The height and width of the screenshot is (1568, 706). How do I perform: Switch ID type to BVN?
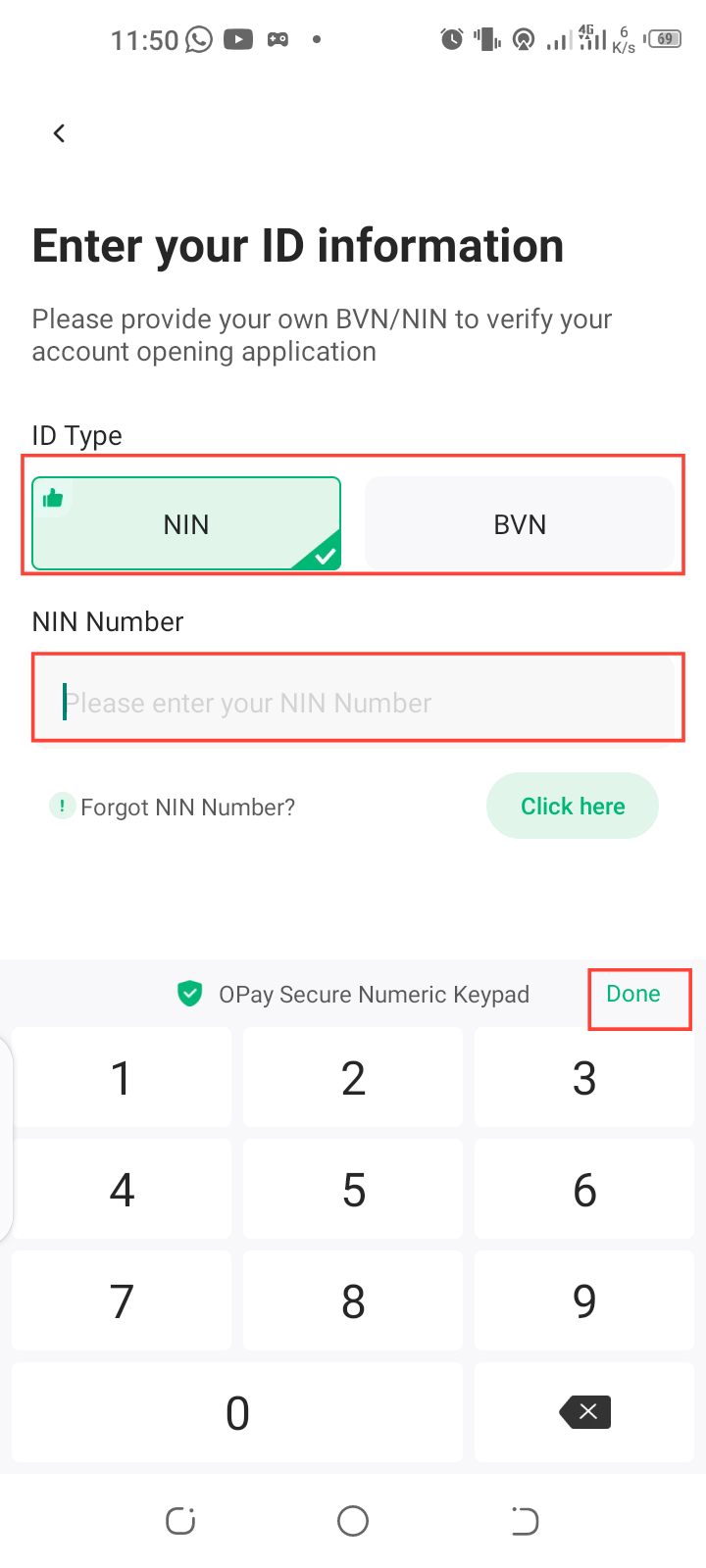point(520,523)
